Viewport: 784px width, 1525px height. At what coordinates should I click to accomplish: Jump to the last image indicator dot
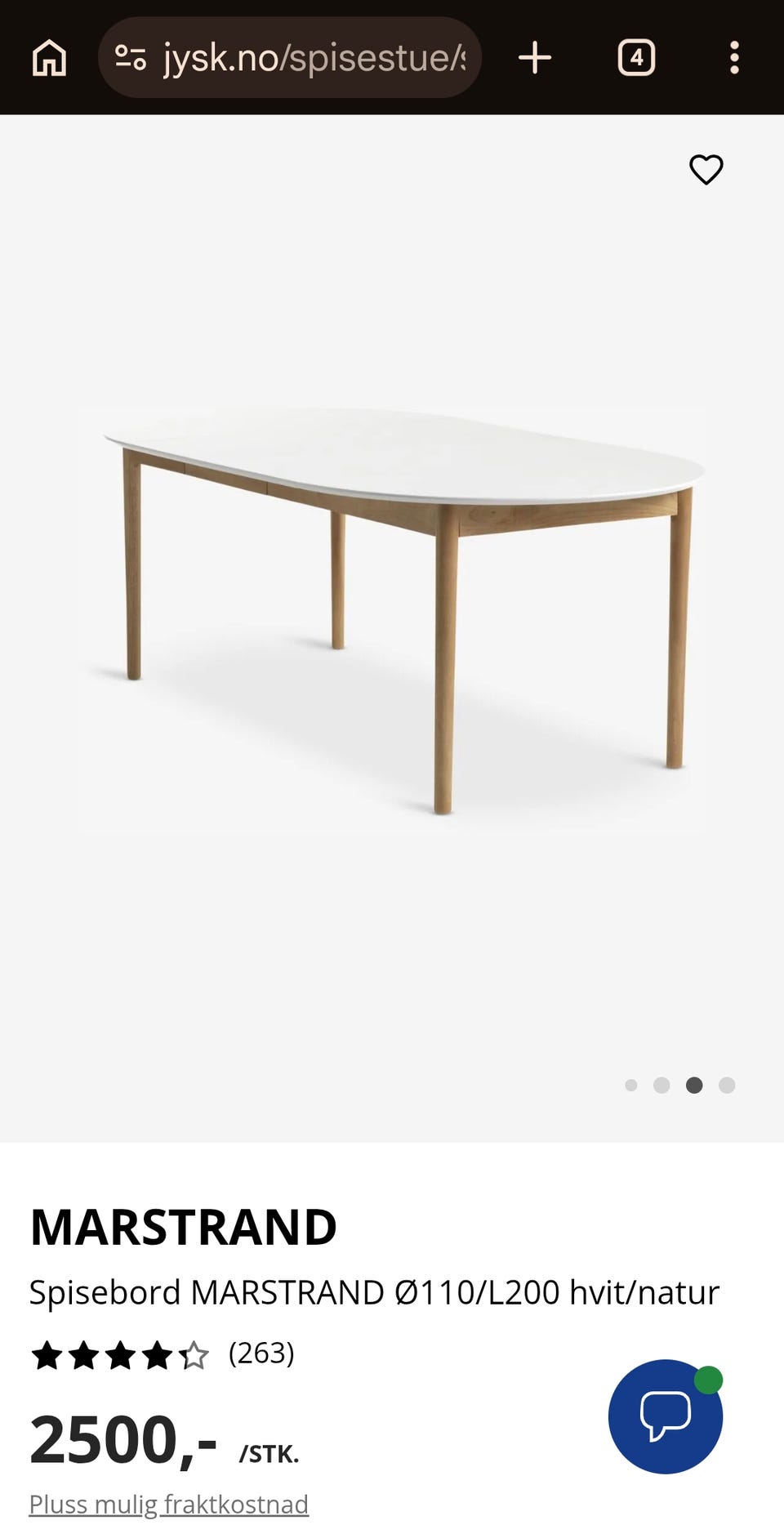727,1085
